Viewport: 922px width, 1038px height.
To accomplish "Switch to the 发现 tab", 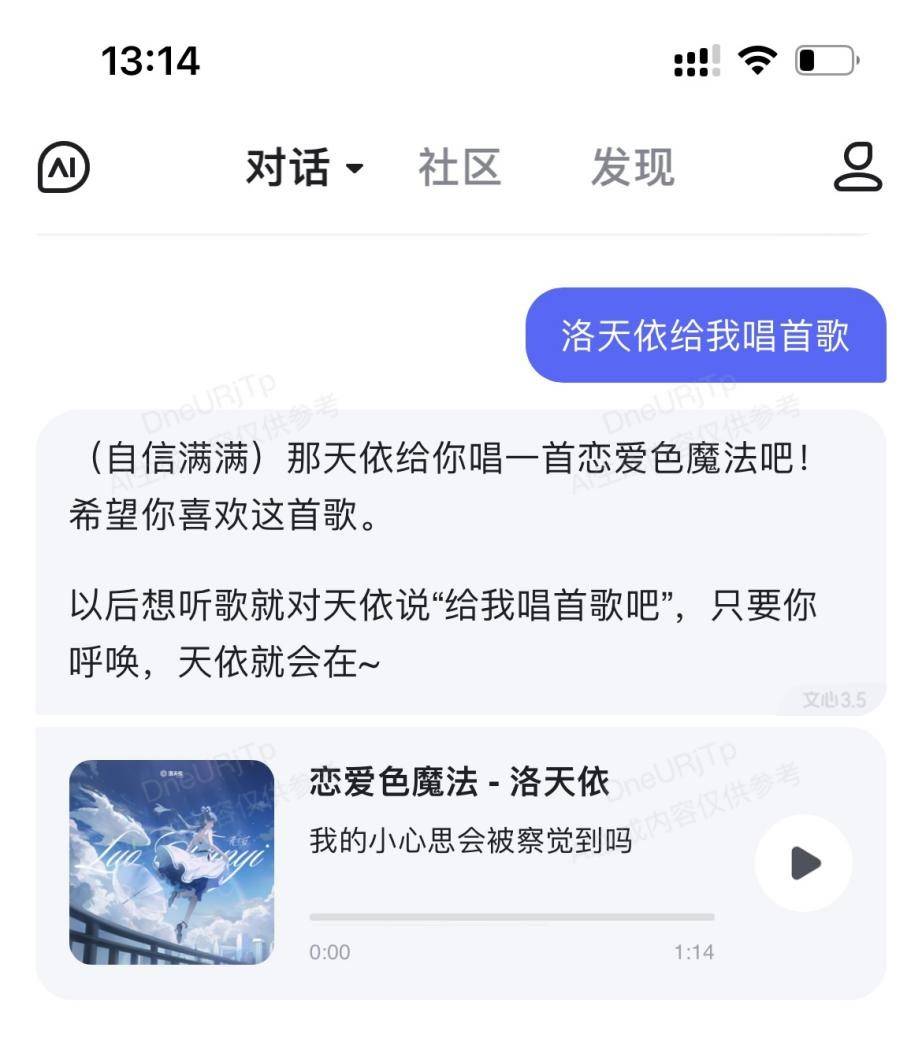I will click(632, 167).
